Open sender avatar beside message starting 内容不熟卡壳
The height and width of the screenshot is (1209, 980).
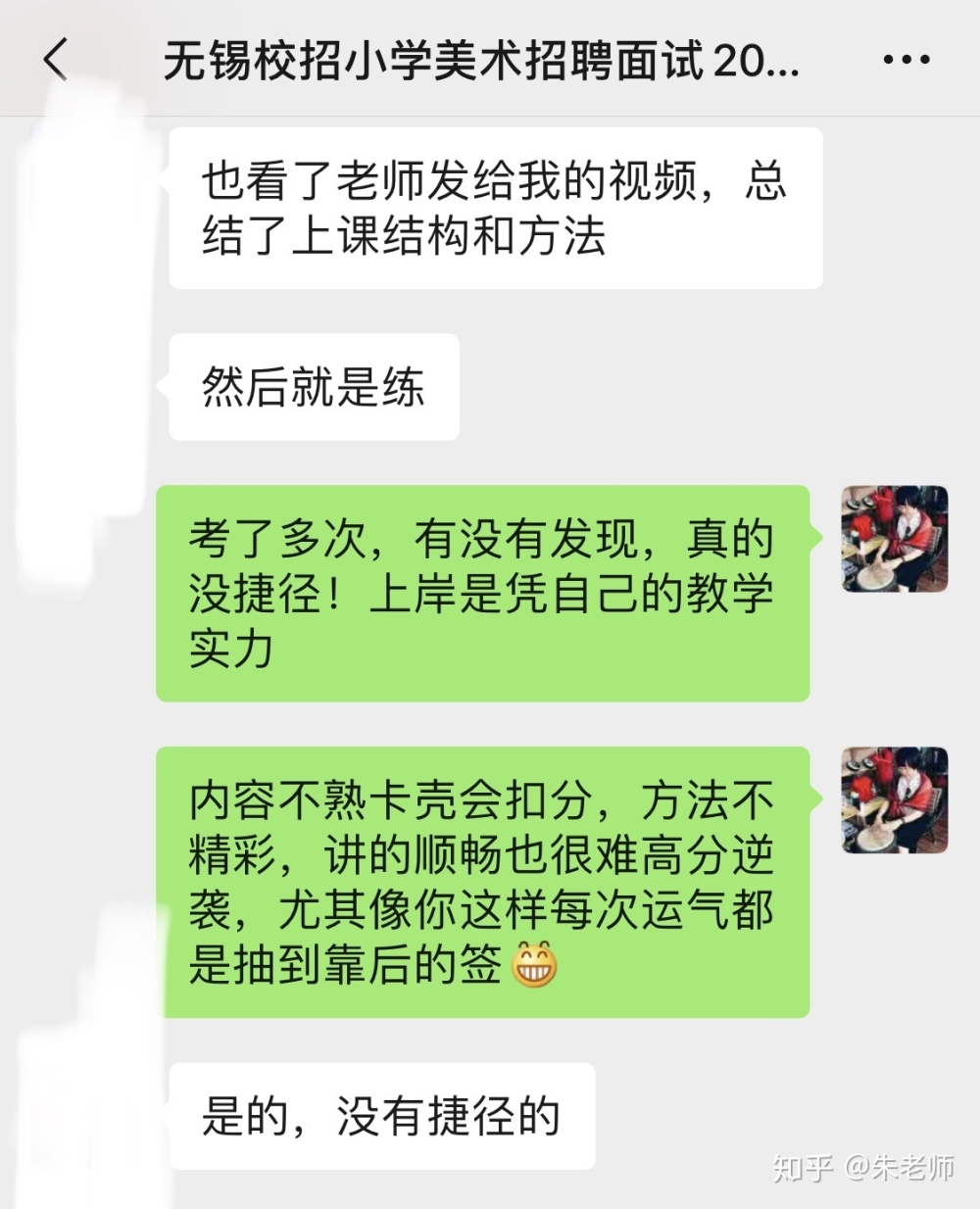[894, 799]
